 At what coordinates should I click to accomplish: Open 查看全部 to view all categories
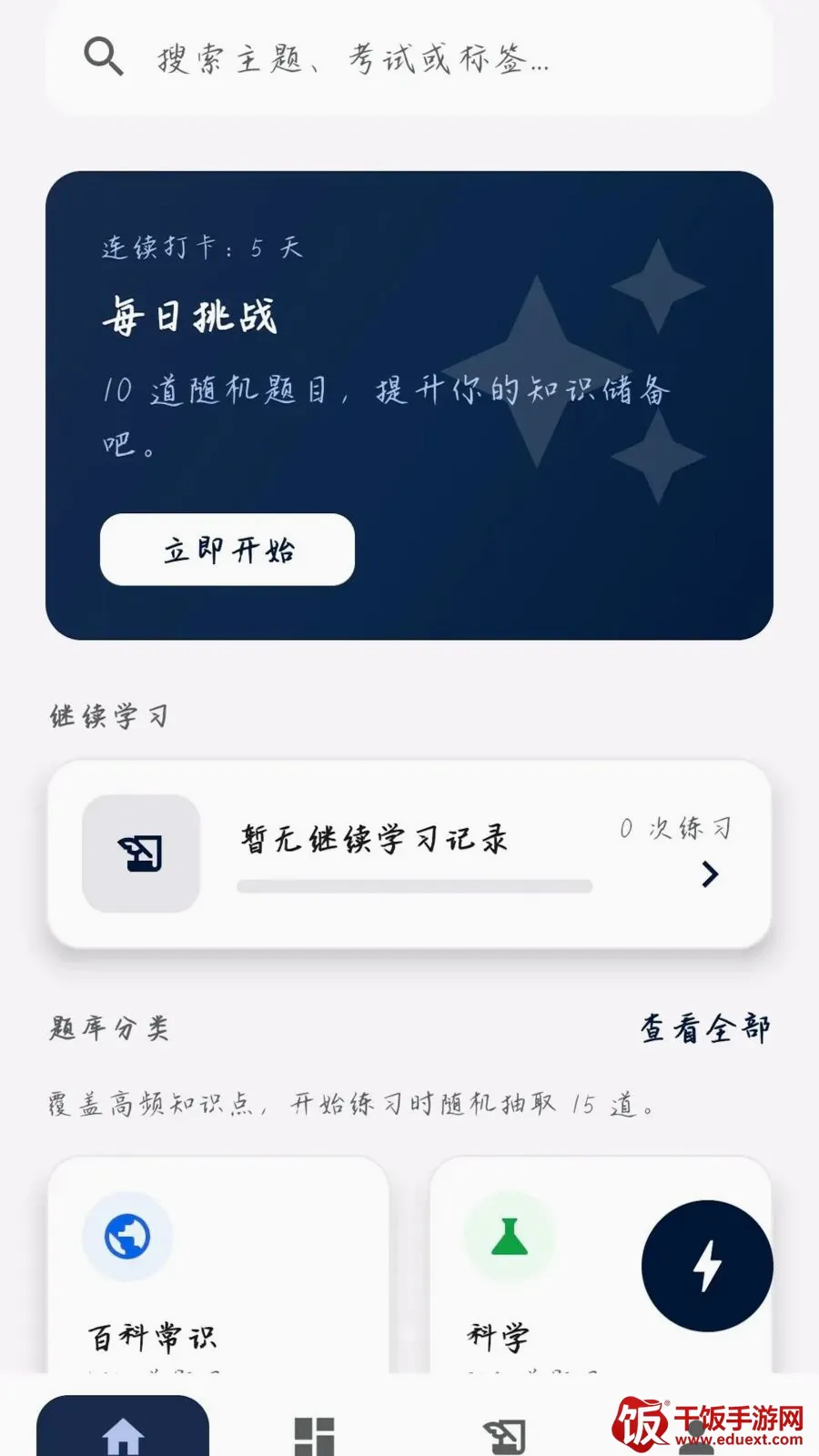[x=705, y=1028]
